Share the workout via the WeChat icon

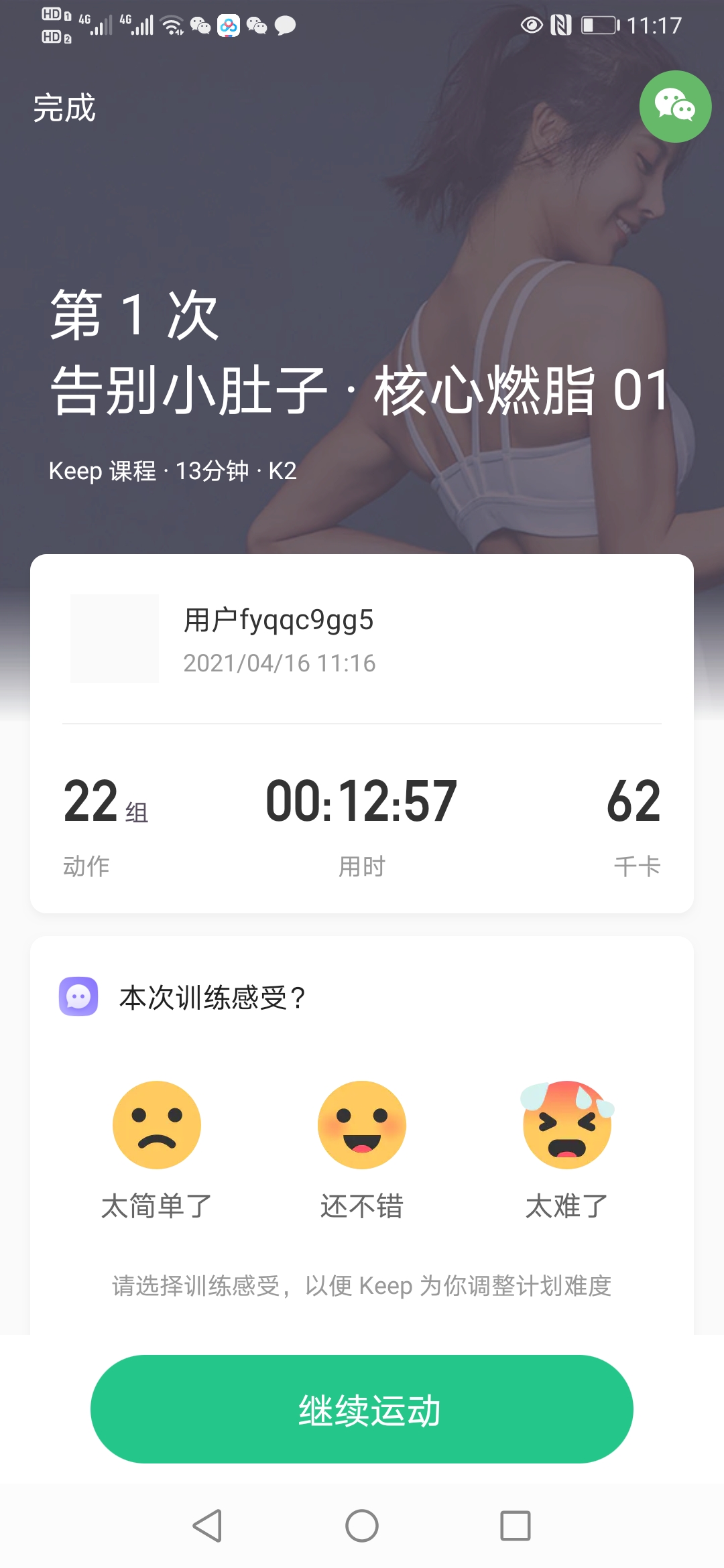pos(675,107)
